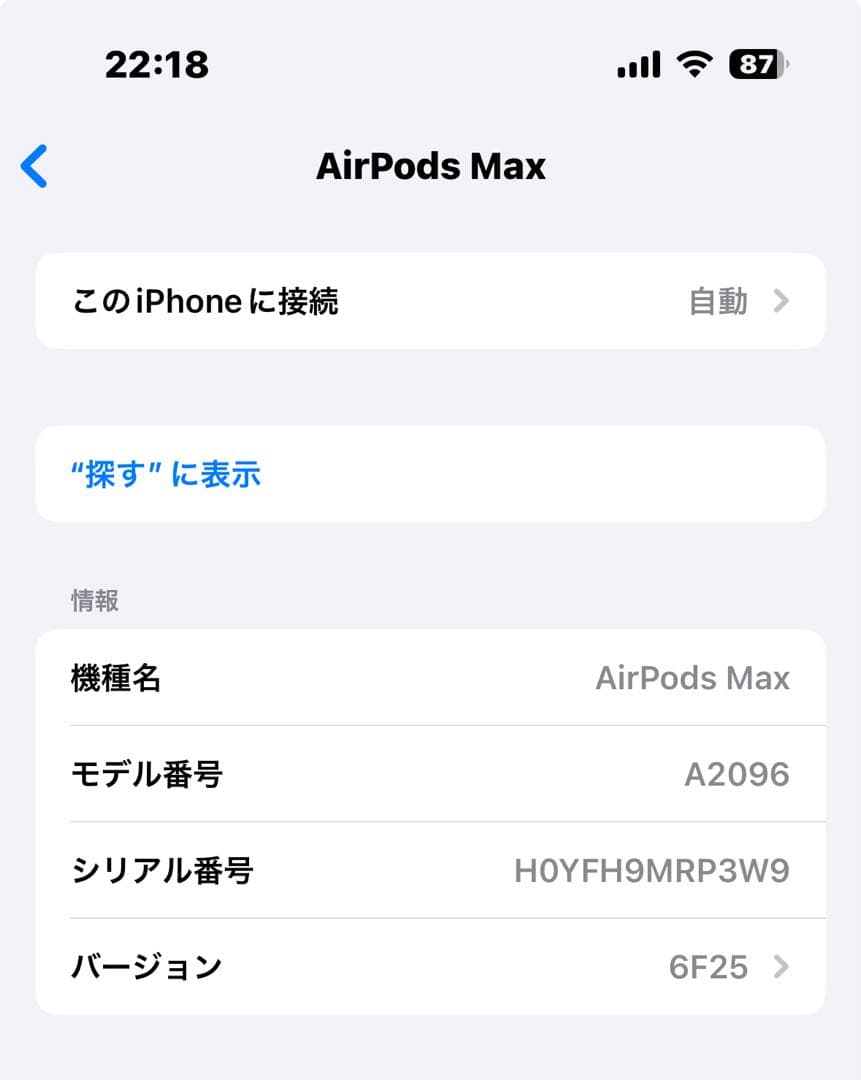Tap the "探す"に表示 link
This screenshot has height=1080, width=861.
click(x=165, y=474)
